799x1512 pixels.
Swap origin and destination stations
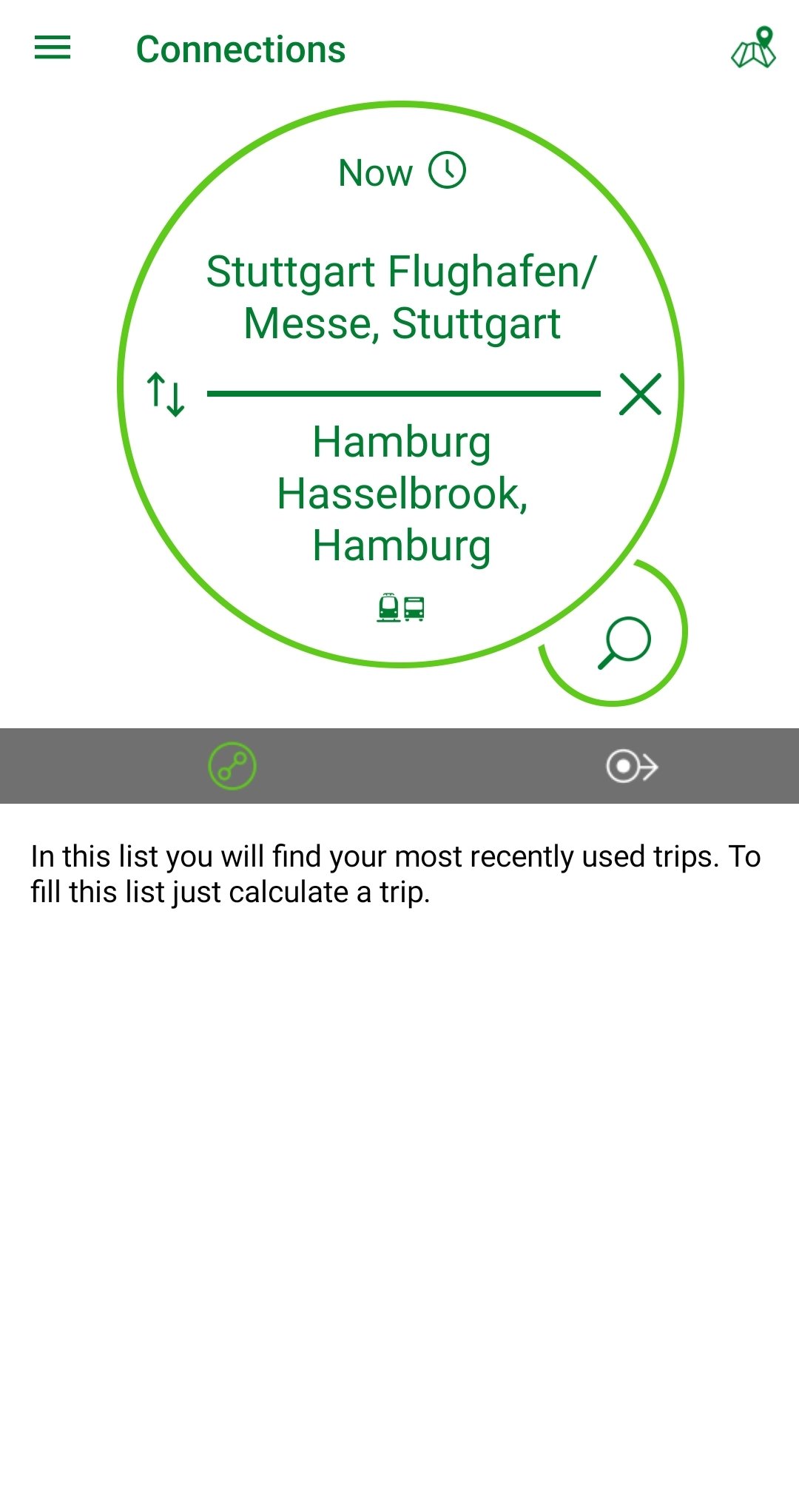pyautogui.click(x=166, y=394)
